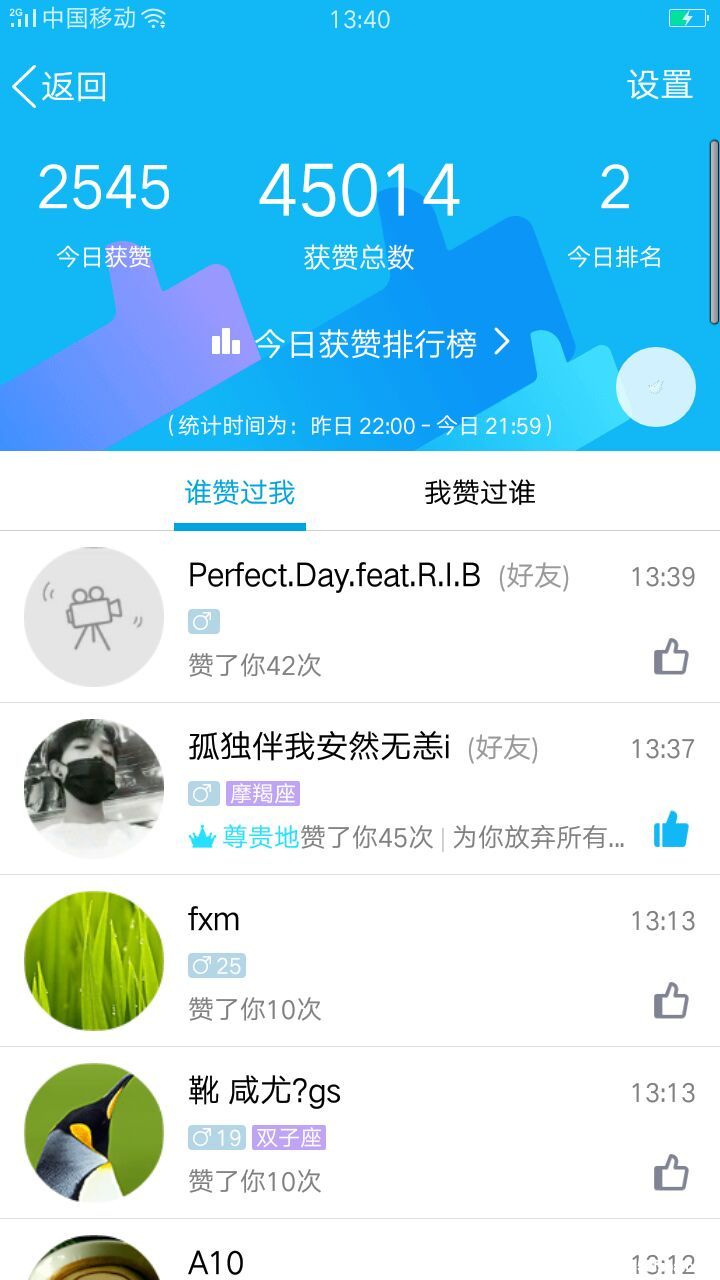Like back Perfect.Day.feat.R.I.B with thumbs-up

tap(671, 657)
